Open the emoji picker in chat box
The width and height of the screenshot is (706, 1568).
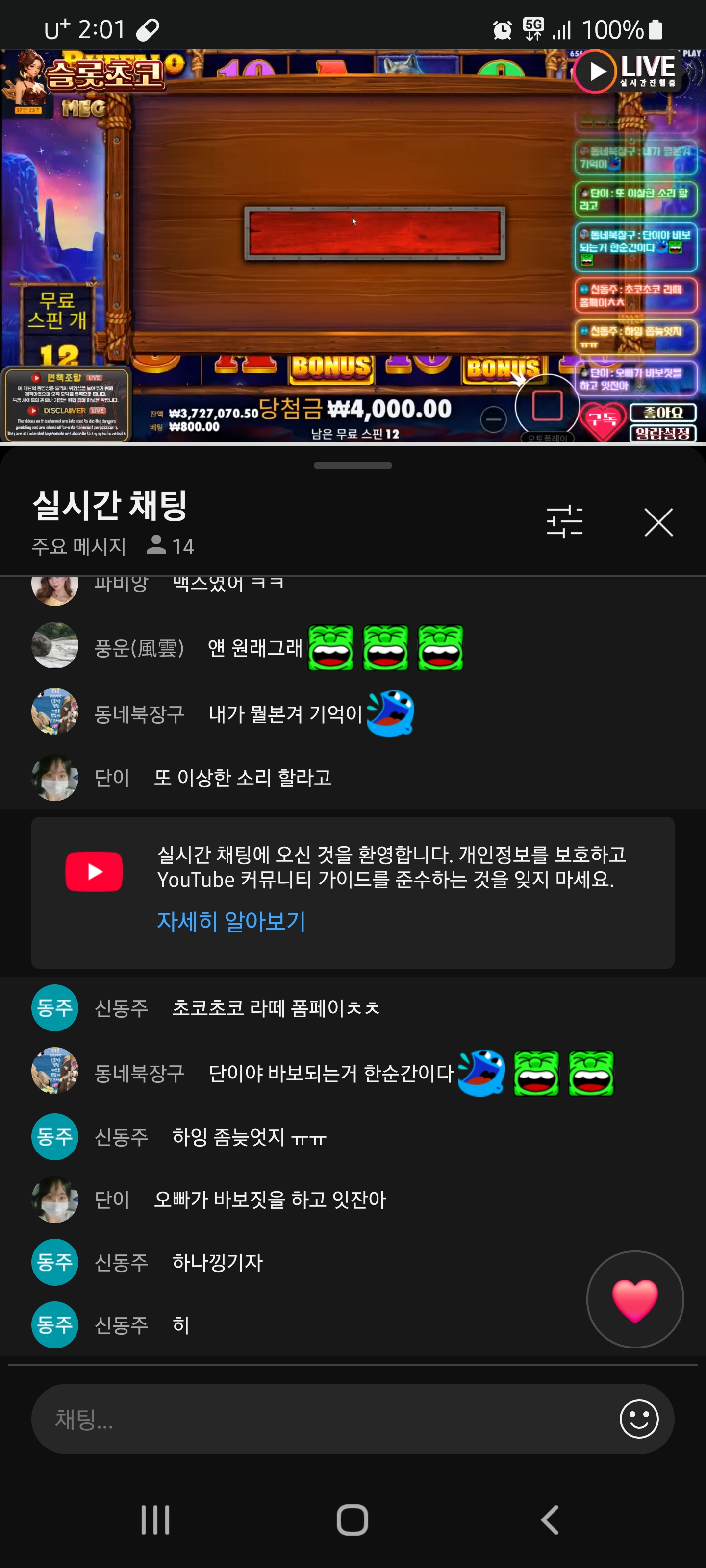[x=638, y=1419]
